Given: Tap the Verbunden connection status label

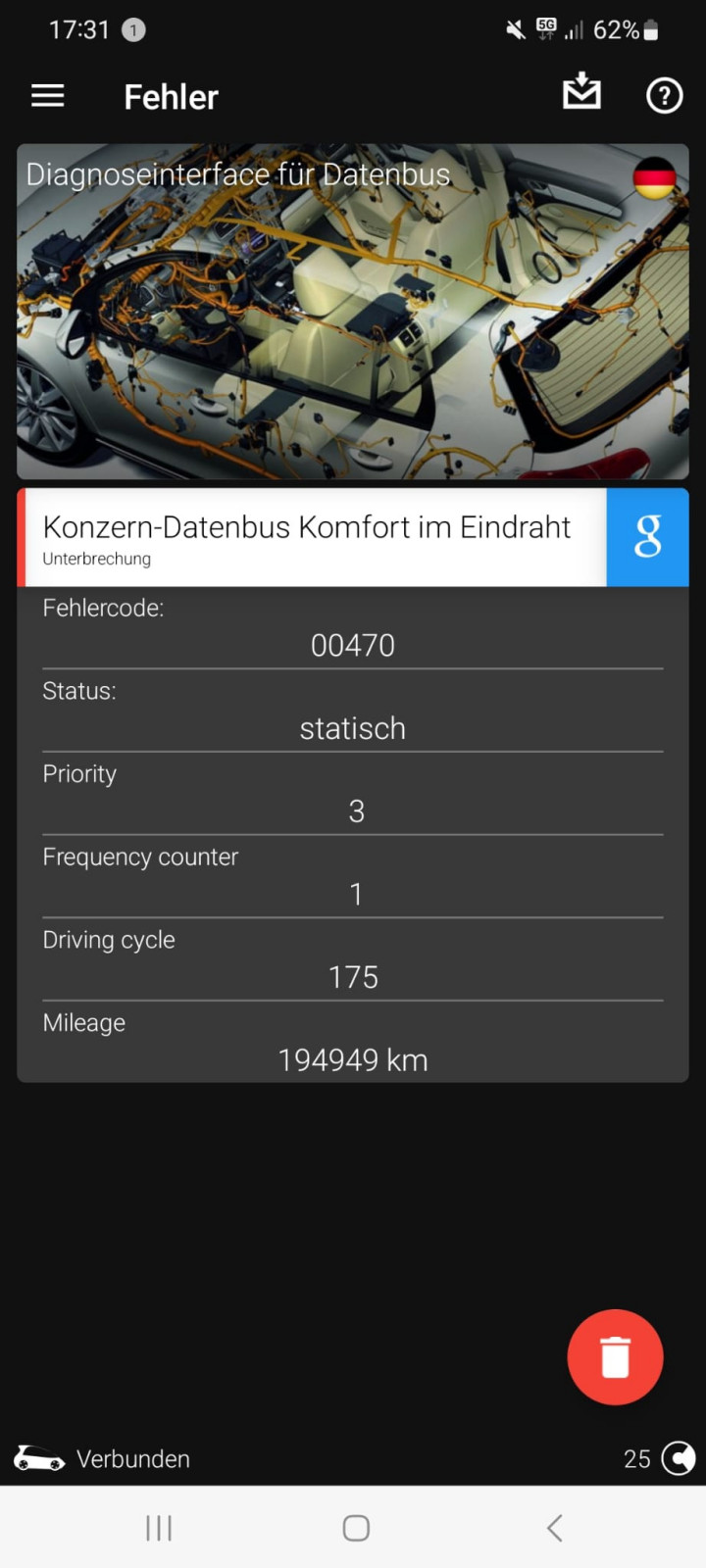Looking at the screenshot, I should (132, 1458).
